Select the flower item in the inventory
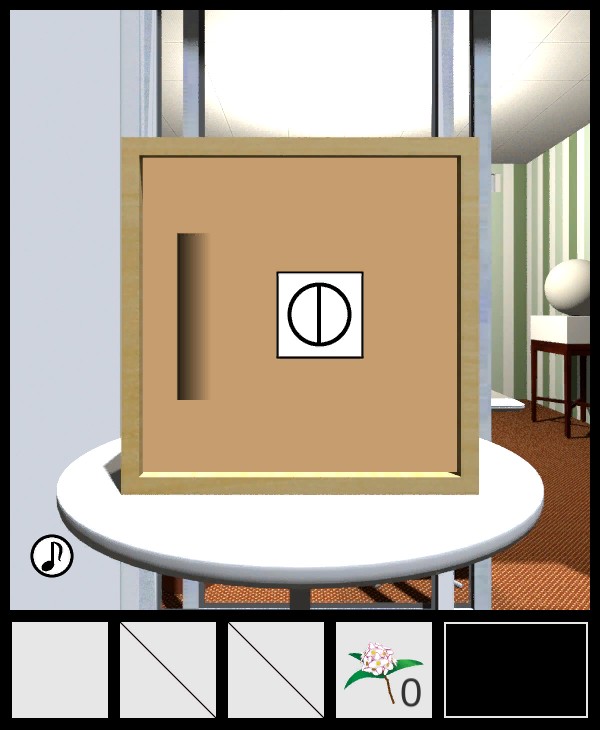Image resolution: width=600 pixels, height=730 pixels. click(x=383, y=670)
